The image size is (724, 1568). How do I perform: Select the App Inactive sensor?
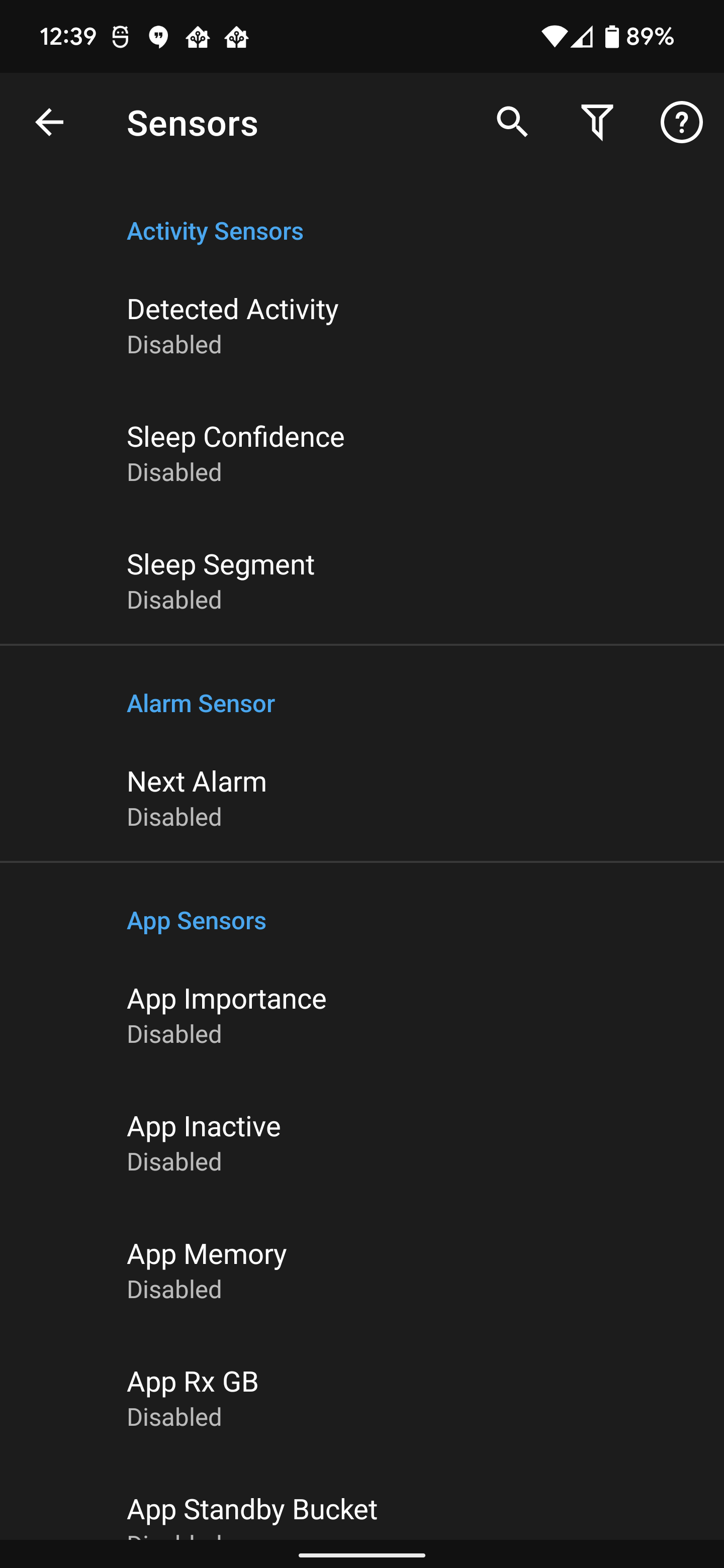click(x=361, y=1143)
